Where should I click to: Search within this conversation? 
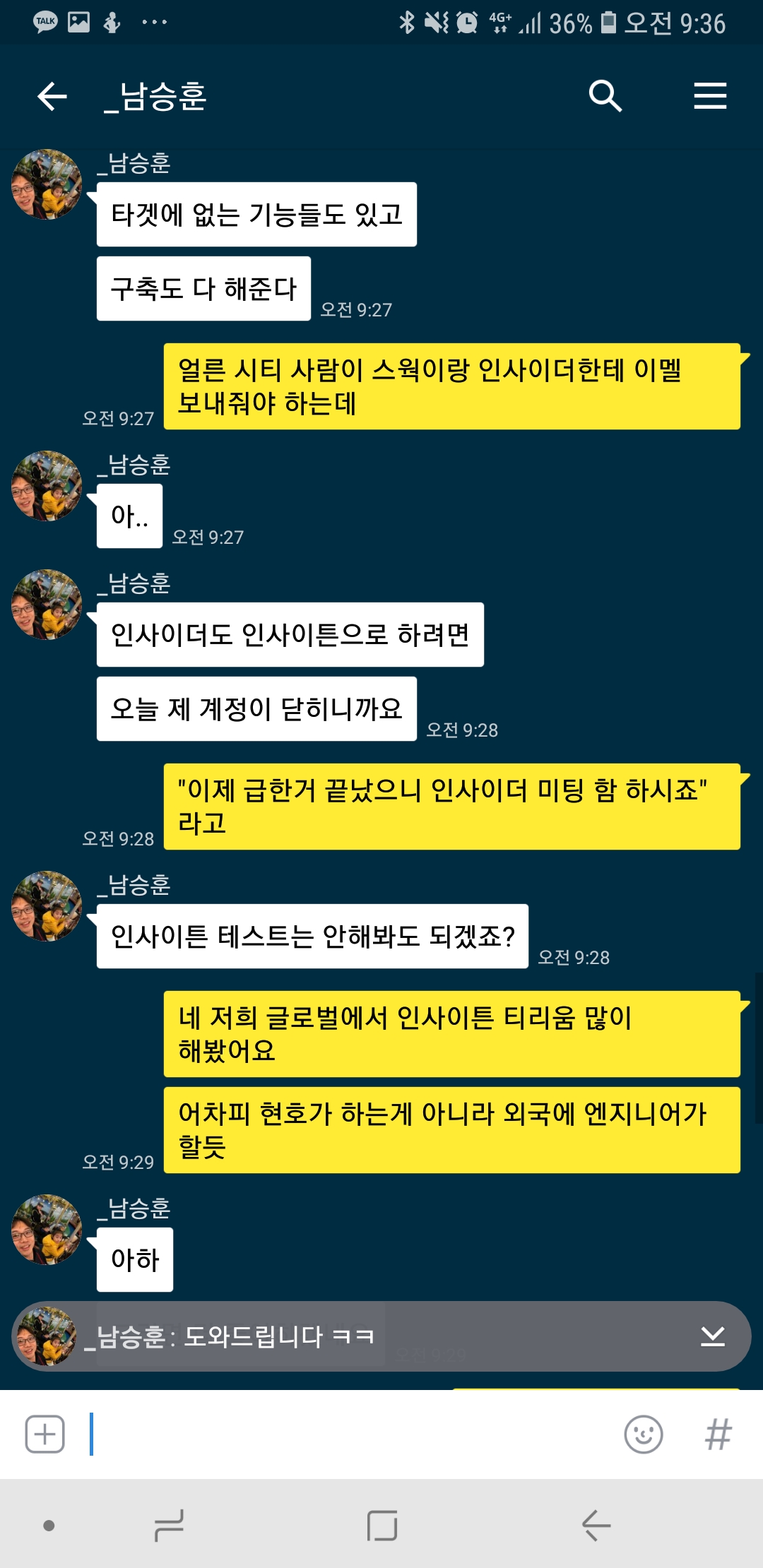pyautogui.click(x=605, y=96)
